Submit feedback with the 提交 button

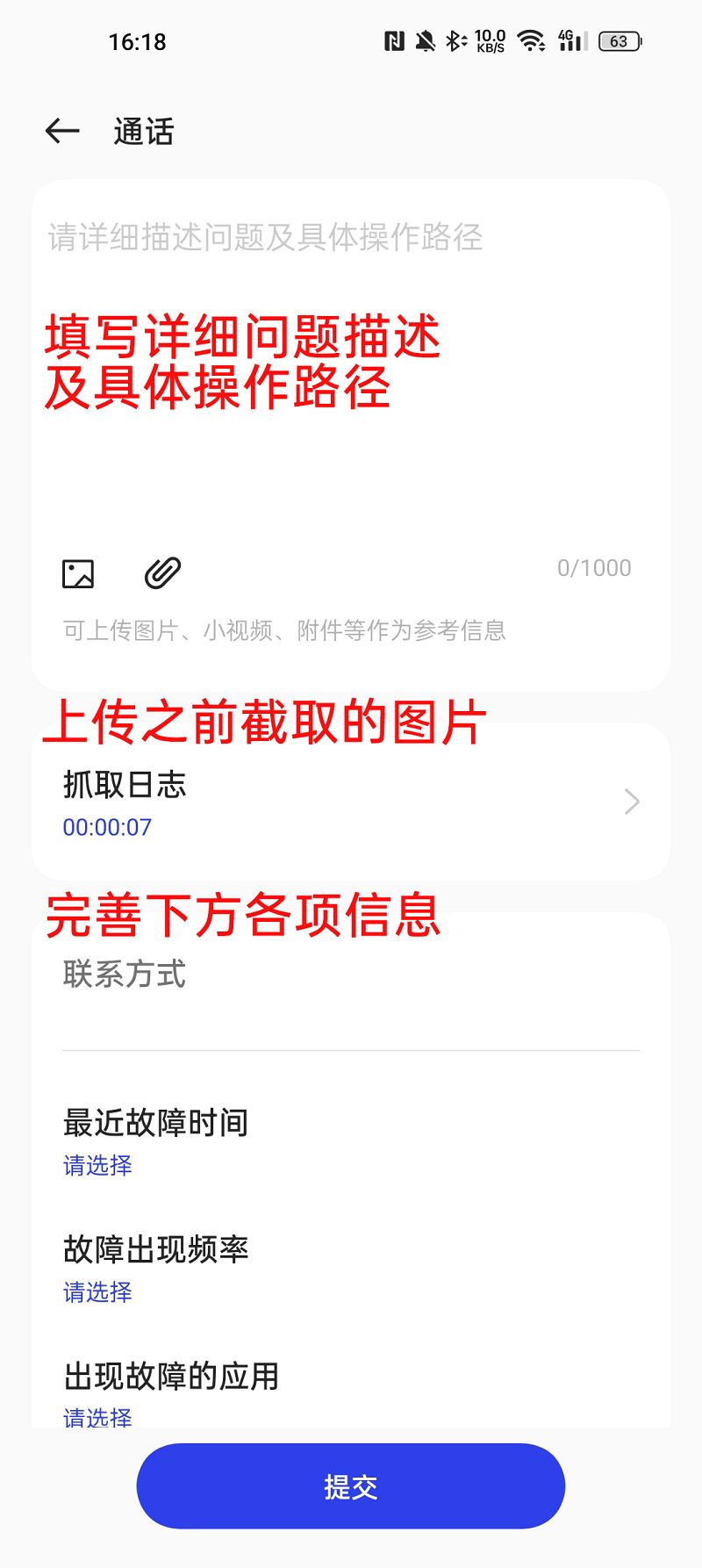pos(351,1486)
